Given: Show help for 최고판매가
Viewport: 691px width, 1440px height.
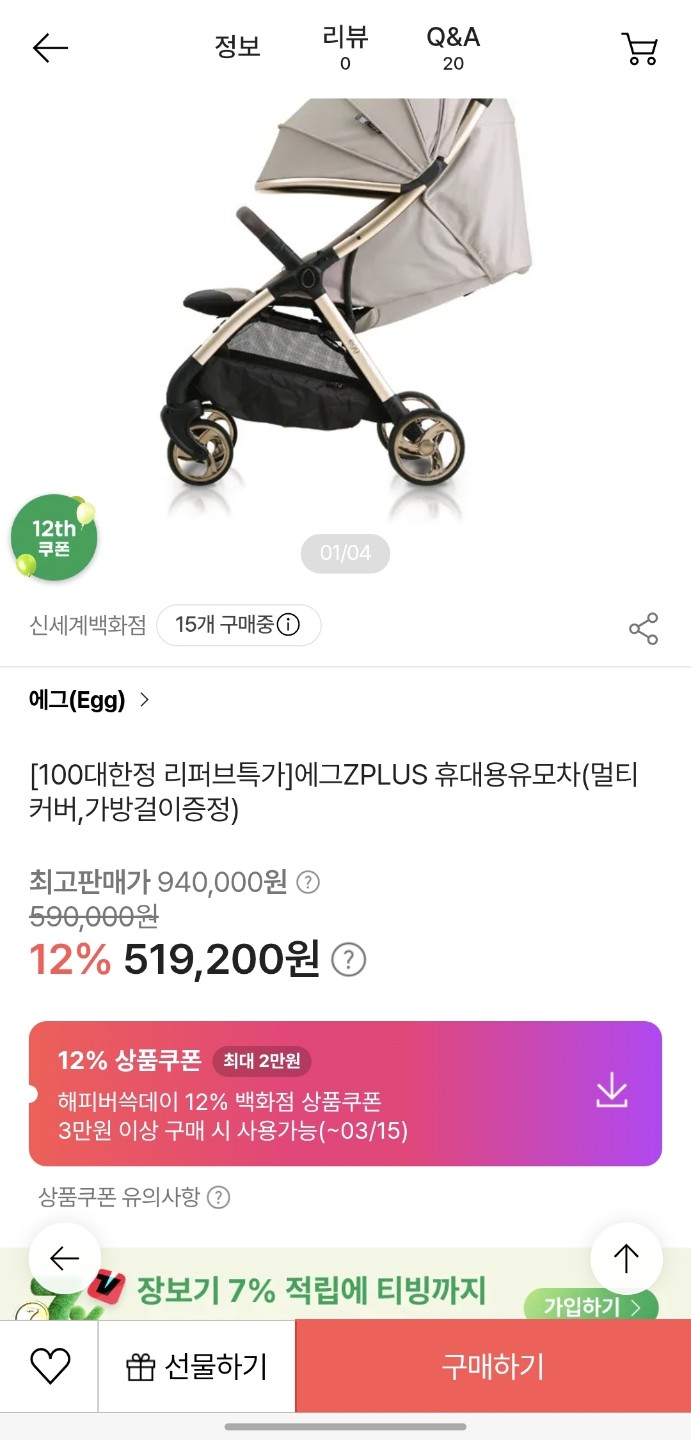Looking at the screenshot, I should (x=309, y=882).
